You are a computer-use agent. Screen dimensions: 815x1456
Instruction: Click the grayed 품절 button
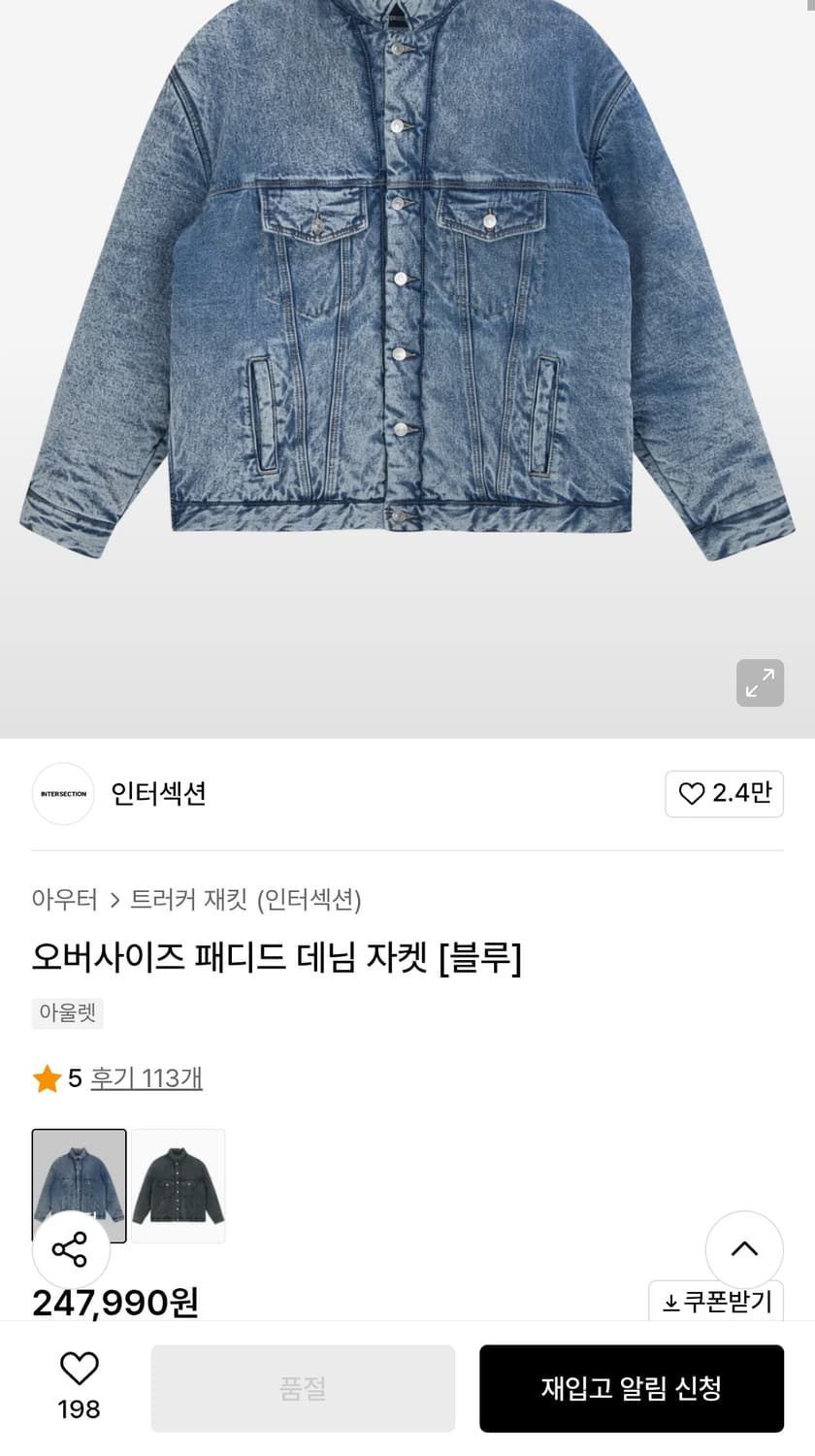[303, 1388]
